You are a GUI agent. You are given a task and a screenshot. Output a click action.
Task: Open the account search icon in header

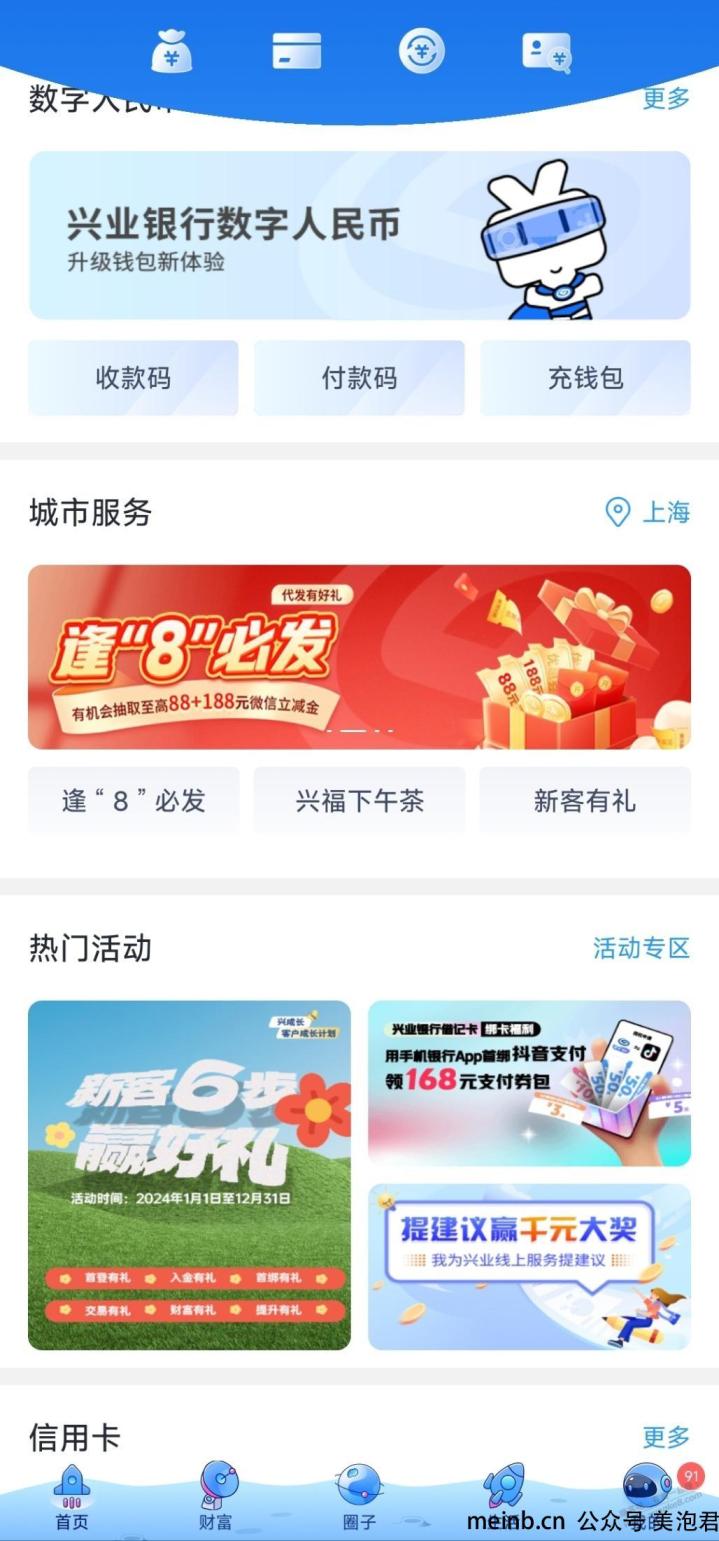[547, 51]
